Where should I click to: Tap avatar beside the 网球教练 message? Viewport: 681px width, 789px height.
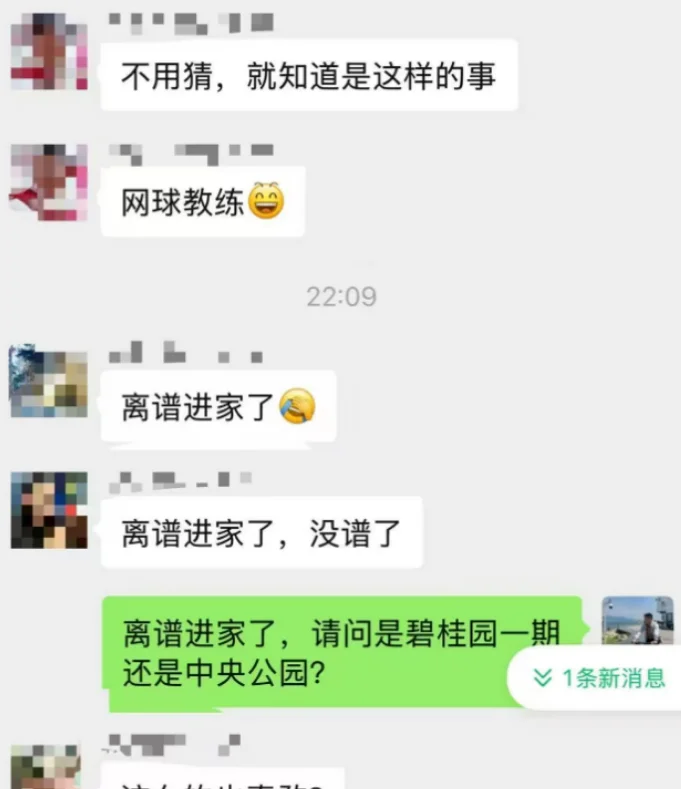[48, 182]
